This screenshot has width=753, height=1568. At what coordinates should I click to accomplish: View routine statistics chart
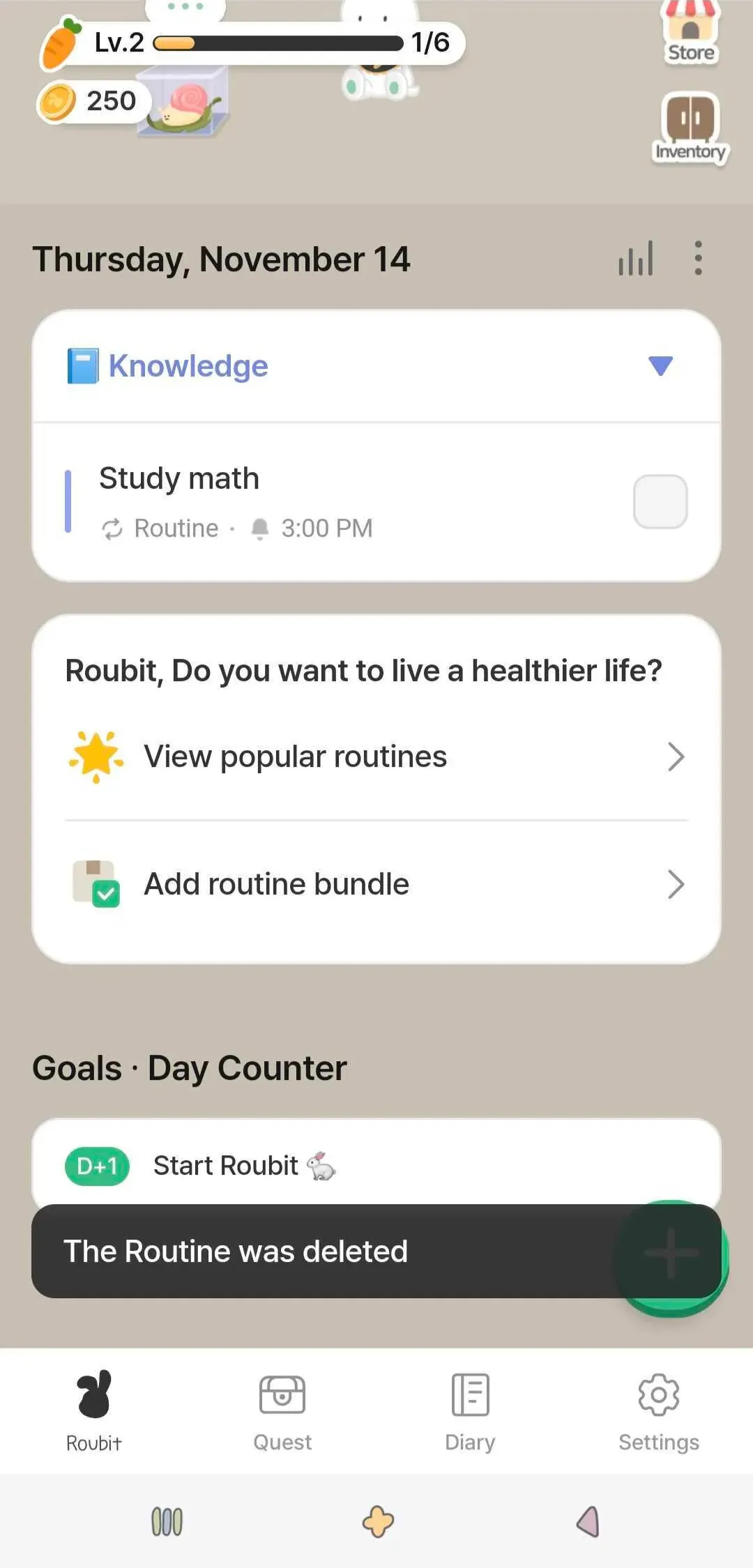click(x=635, y=259)
